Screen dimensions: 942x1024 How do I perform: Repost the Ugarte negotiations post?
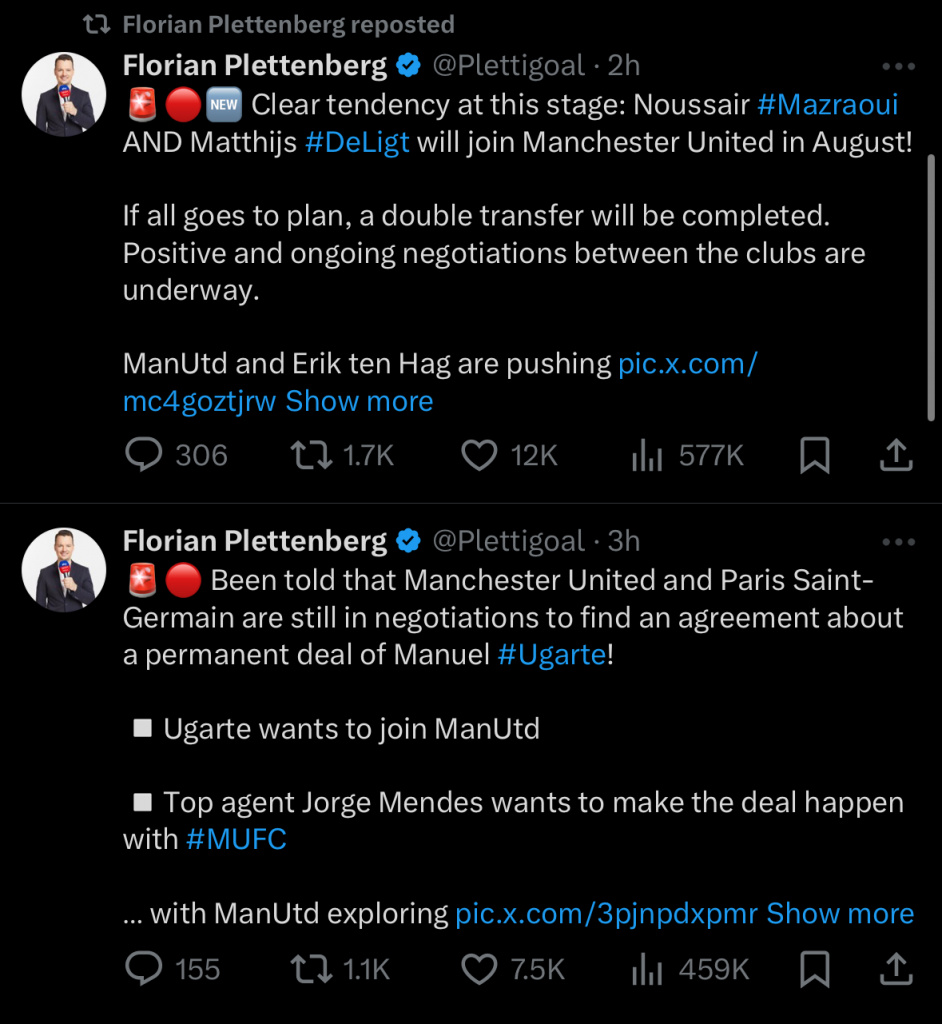tap(311, 968)
